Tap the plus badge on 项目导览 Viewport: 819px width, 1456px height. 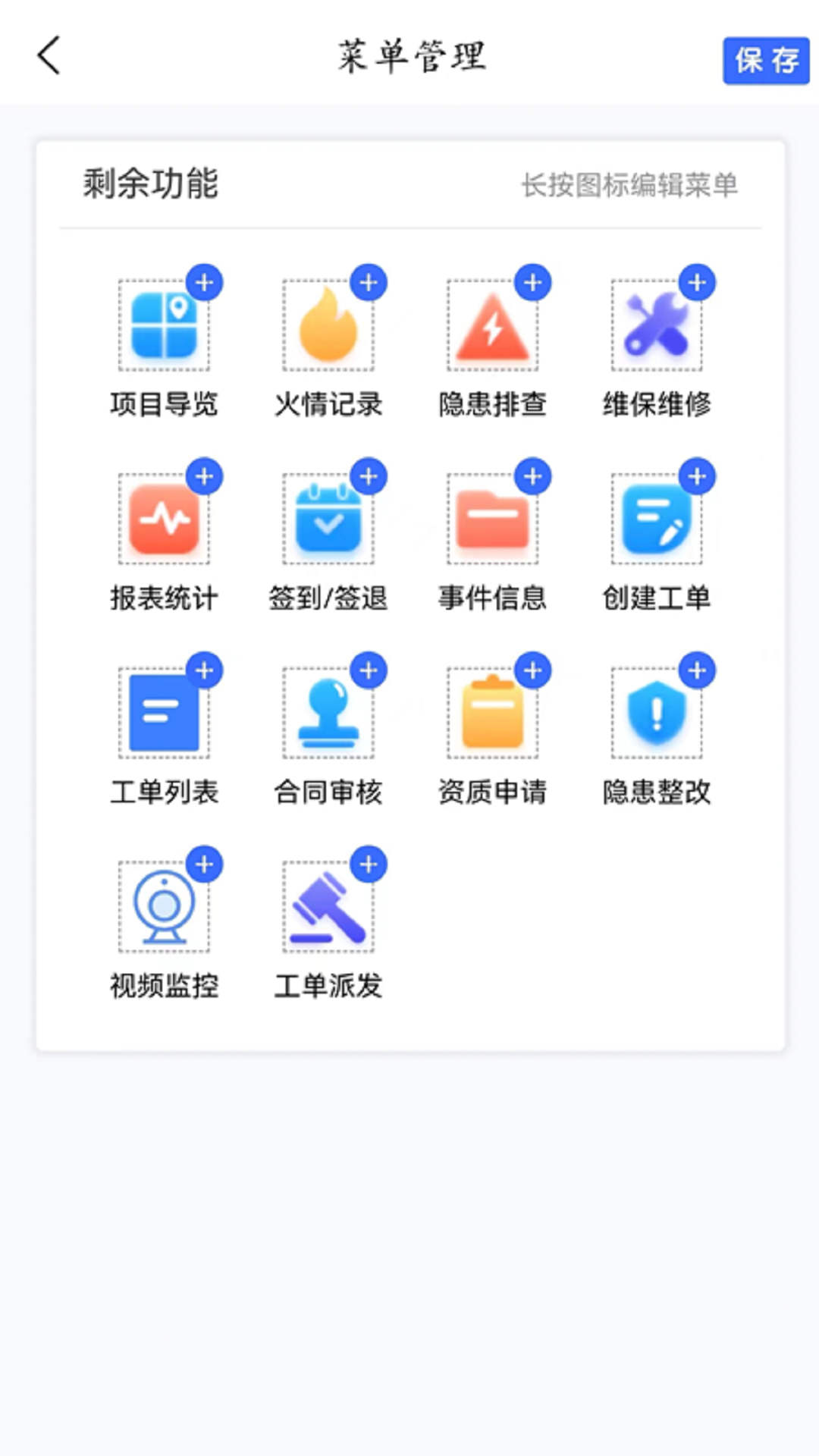tap(206, 281)
